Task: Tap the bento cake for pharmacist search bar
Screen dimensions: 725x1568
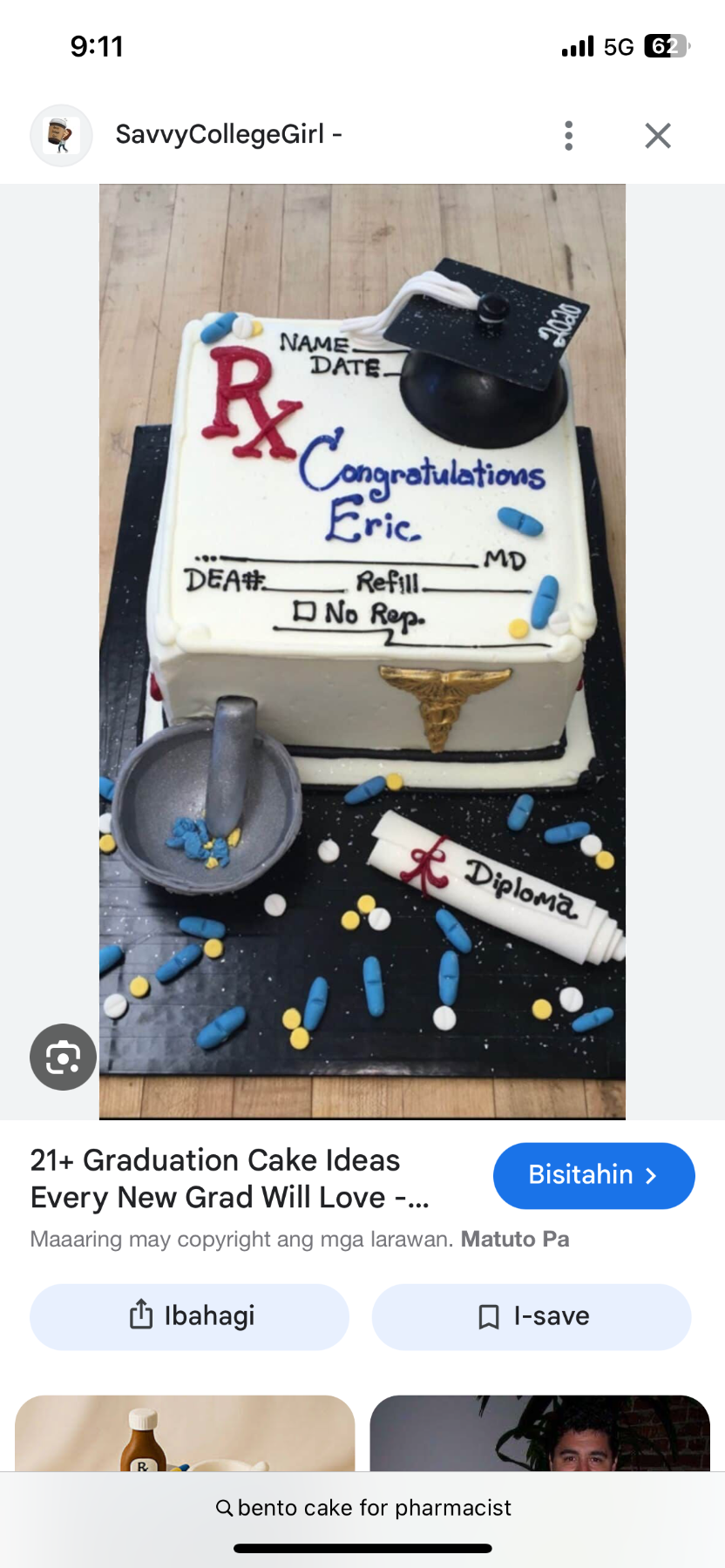Action: (x=362, y=1508)
